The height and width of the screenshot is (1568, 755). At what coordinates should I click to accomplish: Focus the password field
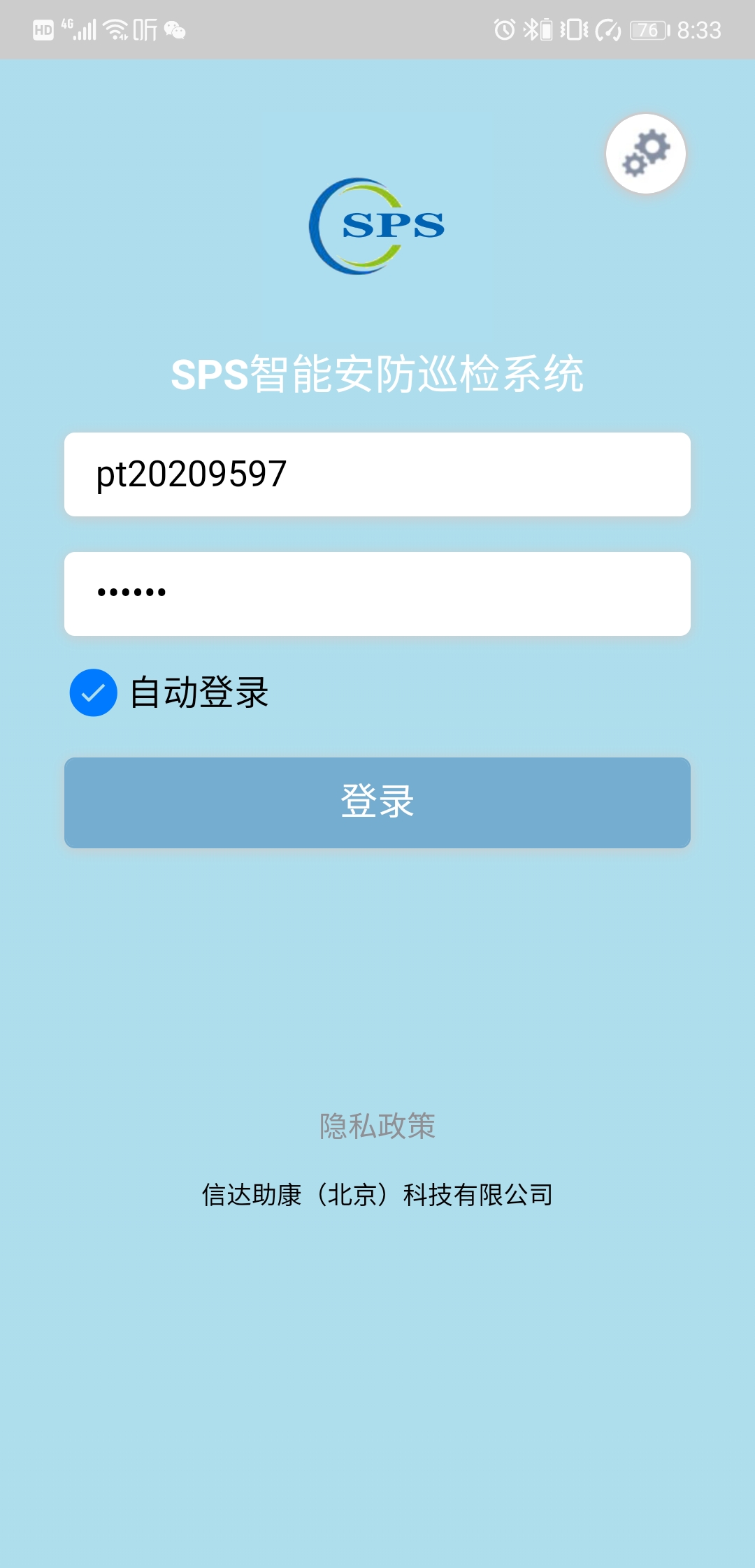pyautogui.click(x=377, y=594)
